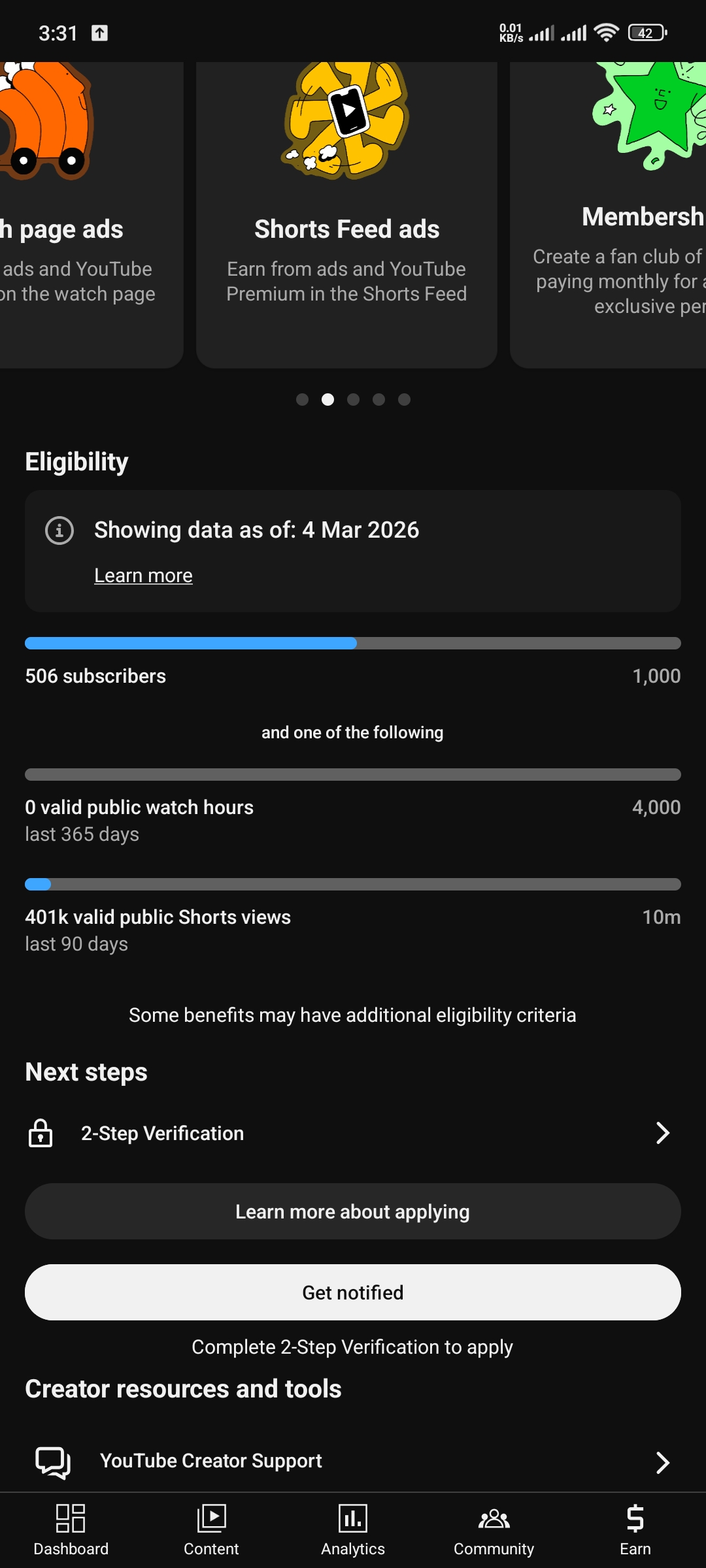Show the watch page ads card
Image resolution: width=706 pixels, height=1568 pixels.
coord(85,216)
